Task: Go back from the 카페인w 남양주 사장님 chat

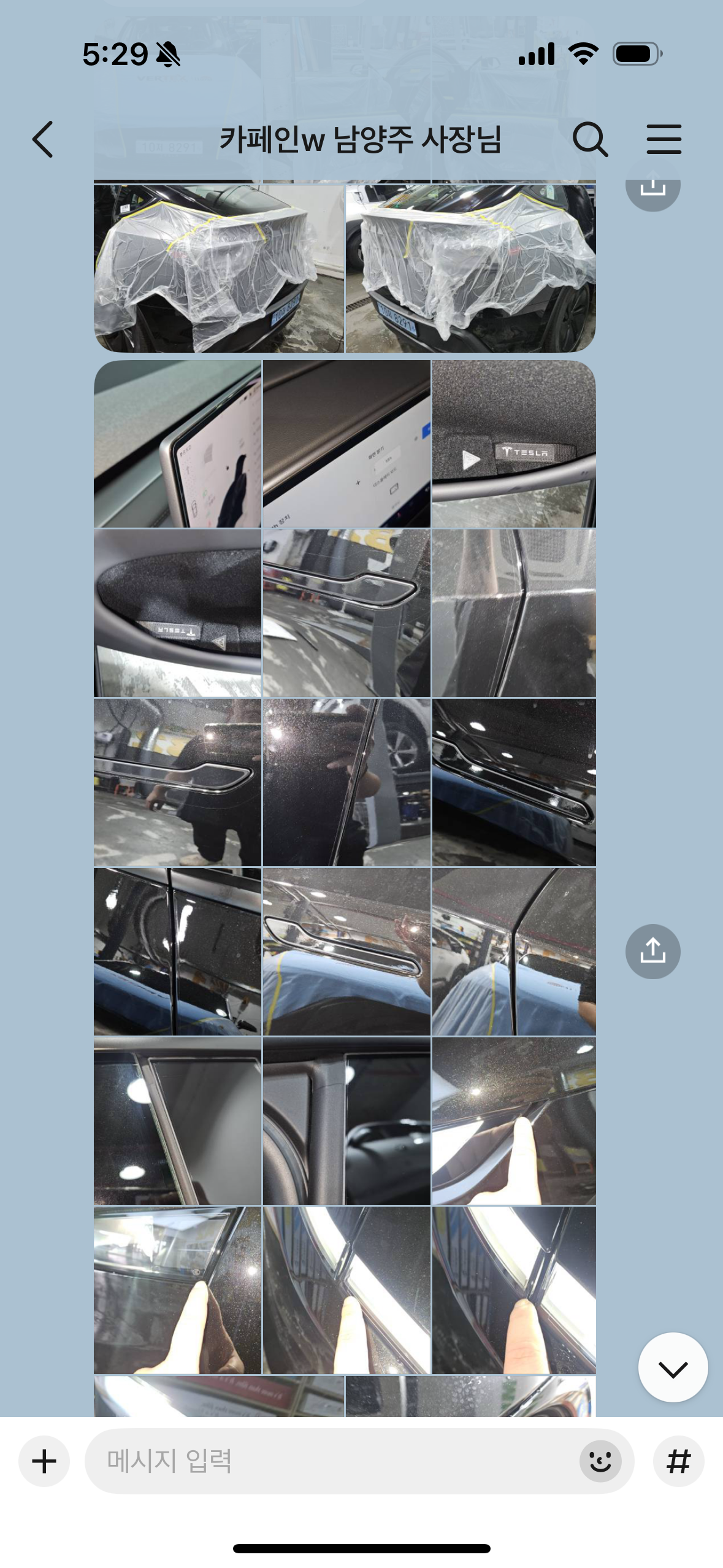Action: tap(43, 139)
